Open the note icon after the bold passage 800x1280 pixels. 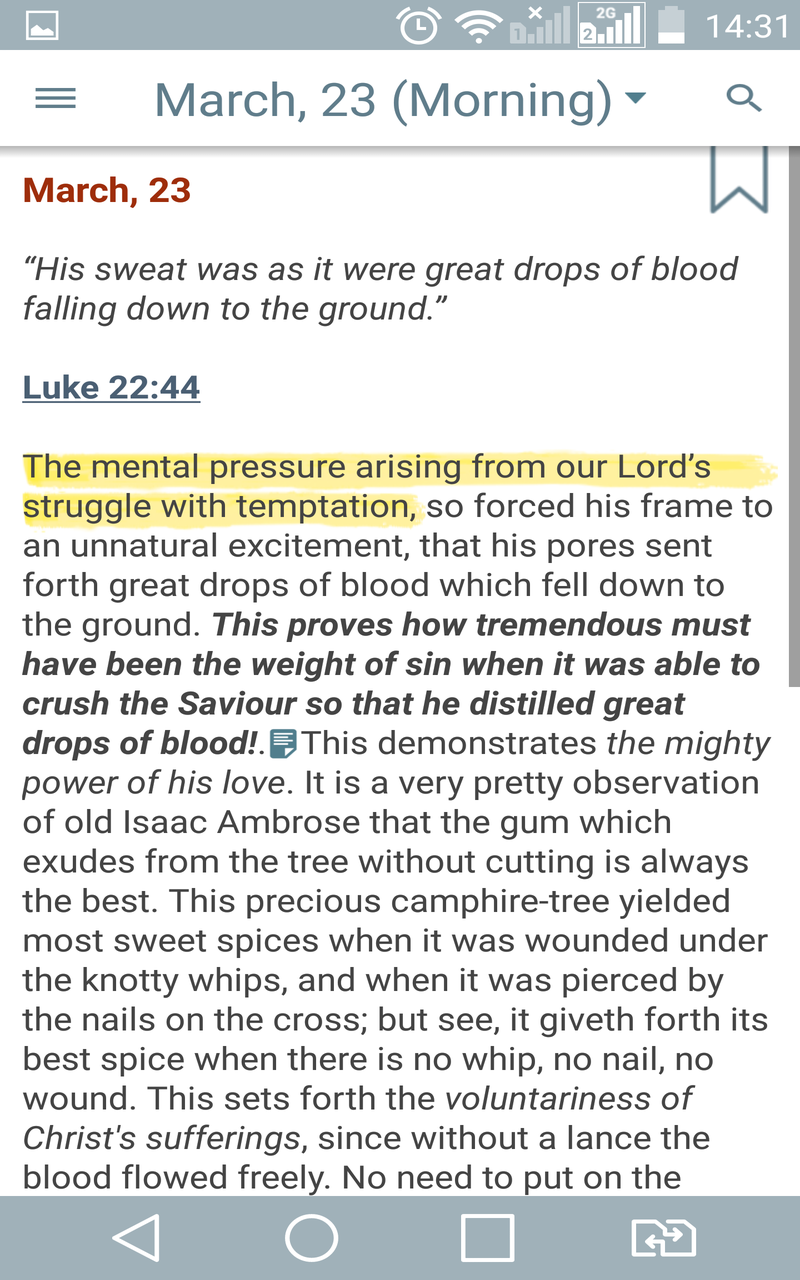pyautogui.click(x=284, y=743)
